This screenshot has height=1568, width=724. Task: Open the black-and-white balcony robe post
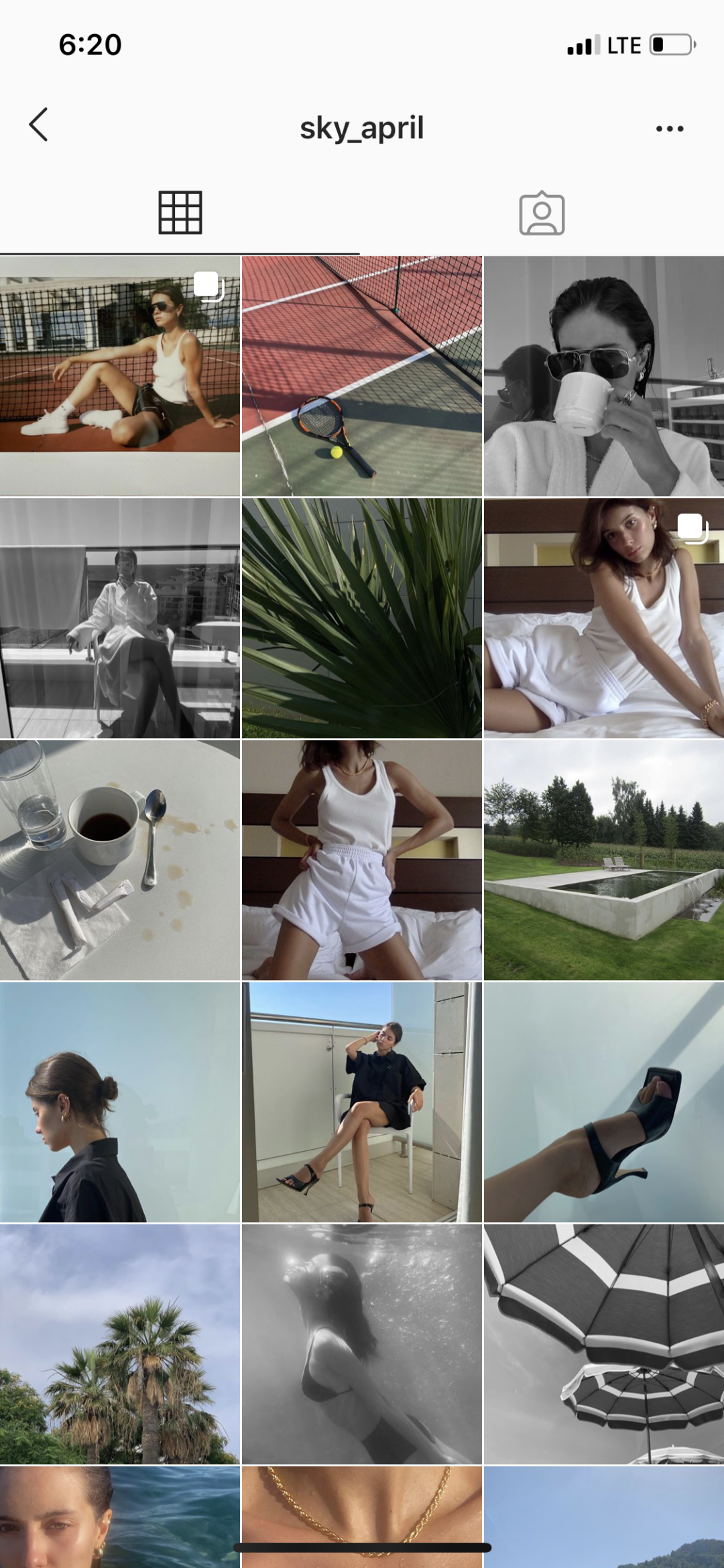[119, 618]
